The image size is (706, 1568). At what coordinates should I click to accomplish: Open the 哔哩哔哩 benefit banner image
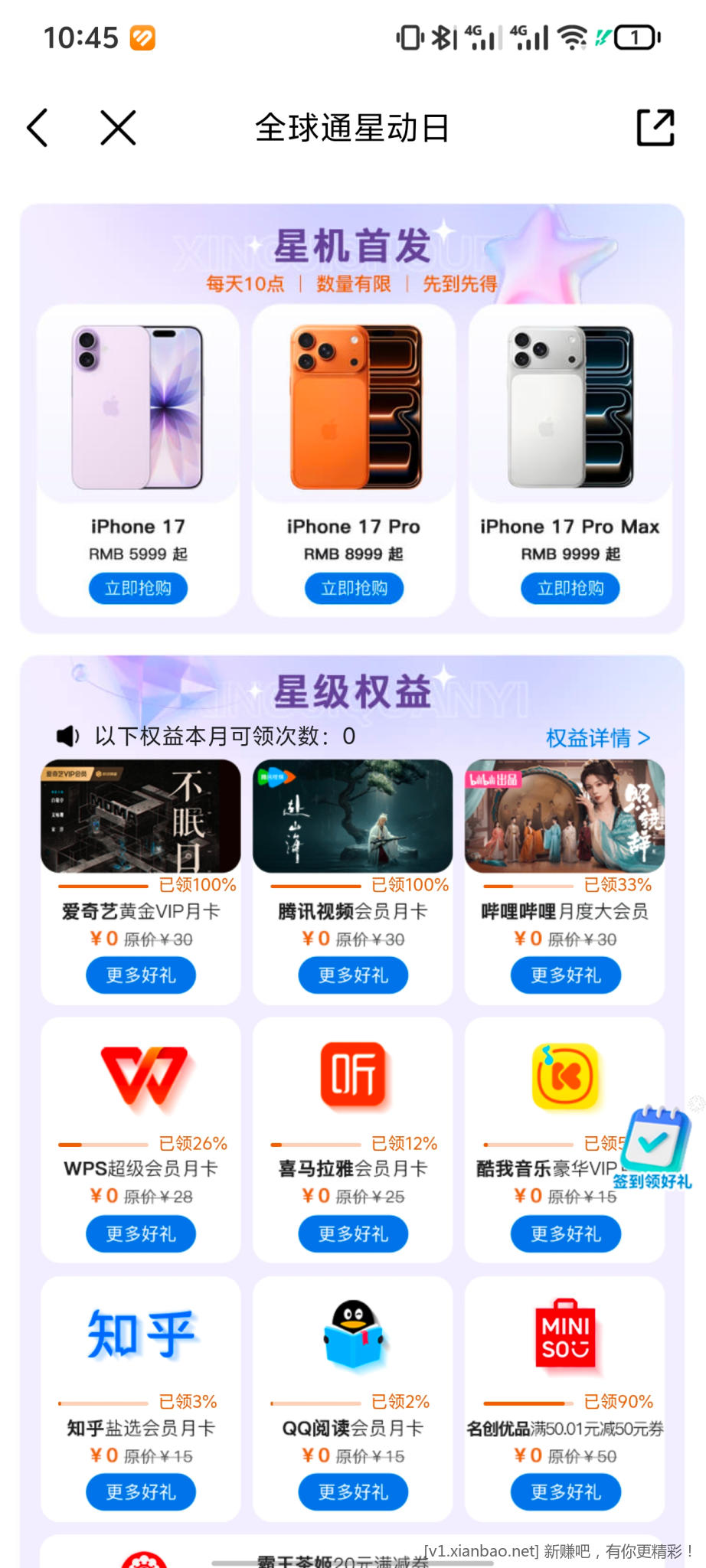[x=564, y=816]
